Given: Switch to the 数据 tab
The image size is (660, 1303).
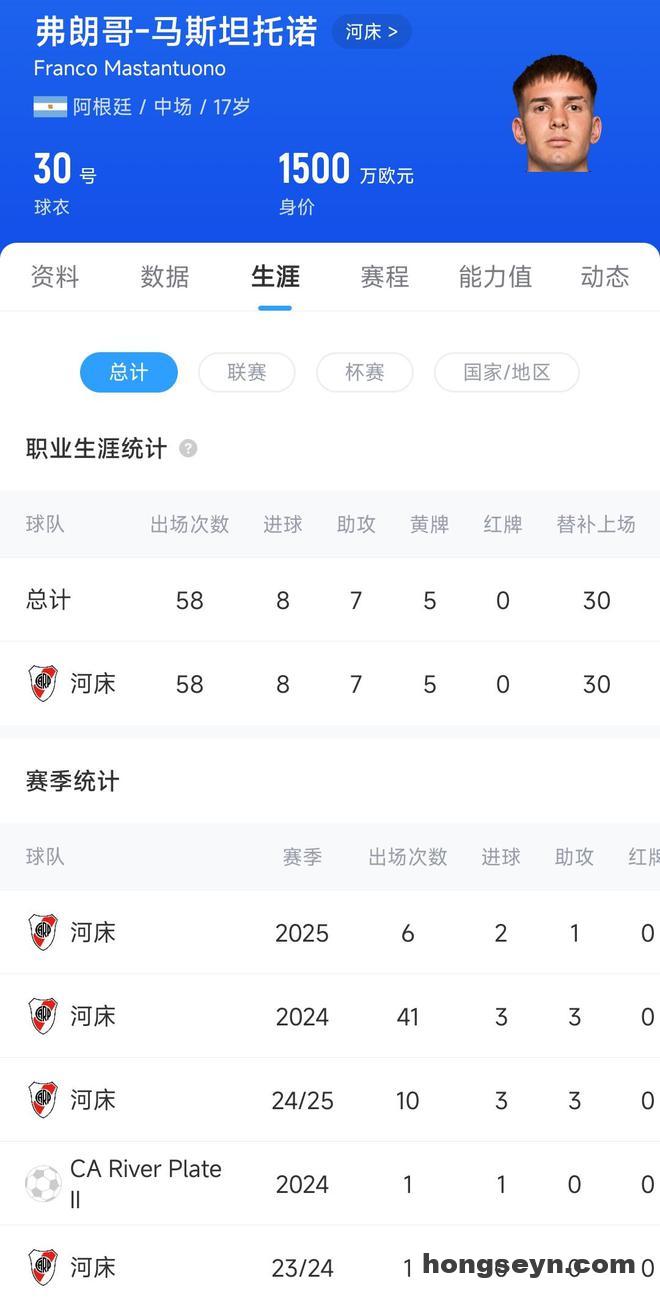Looking at the screenshot, I should tap(165, 277).
